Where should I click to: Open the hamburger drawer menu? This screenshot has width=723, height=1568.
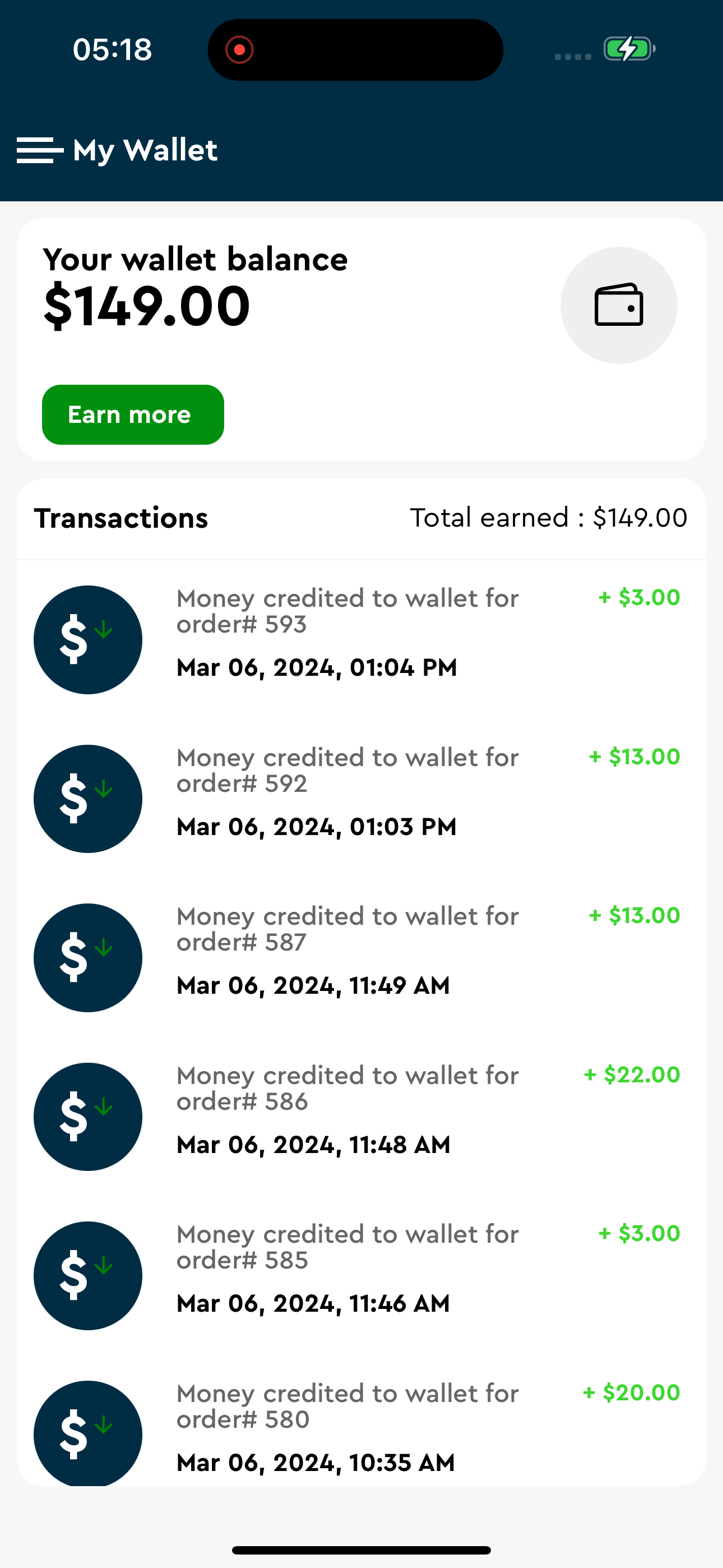tap(40, 150)
